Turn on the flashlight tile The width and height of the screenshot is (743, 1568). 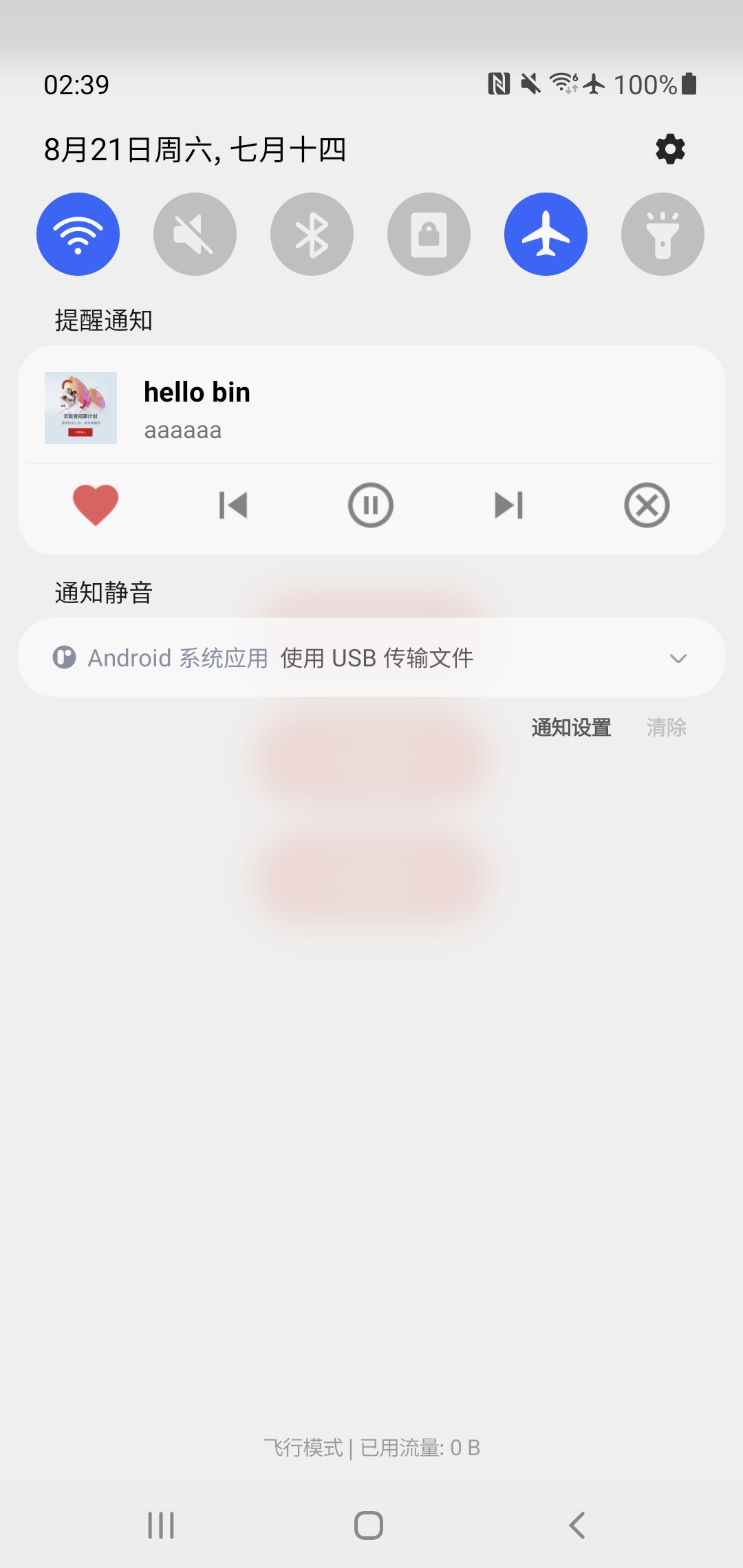click(663, 235)
